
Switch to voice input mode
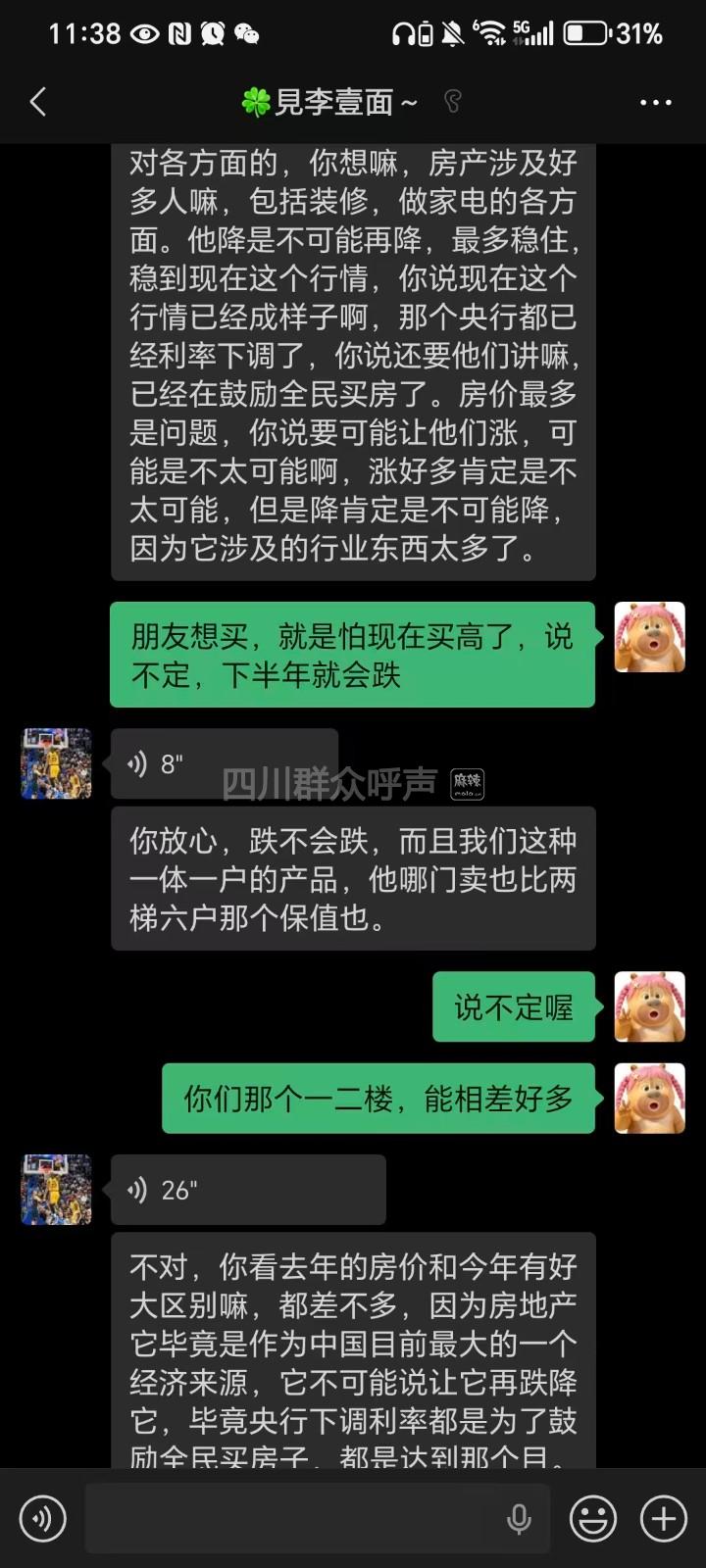42,1519
